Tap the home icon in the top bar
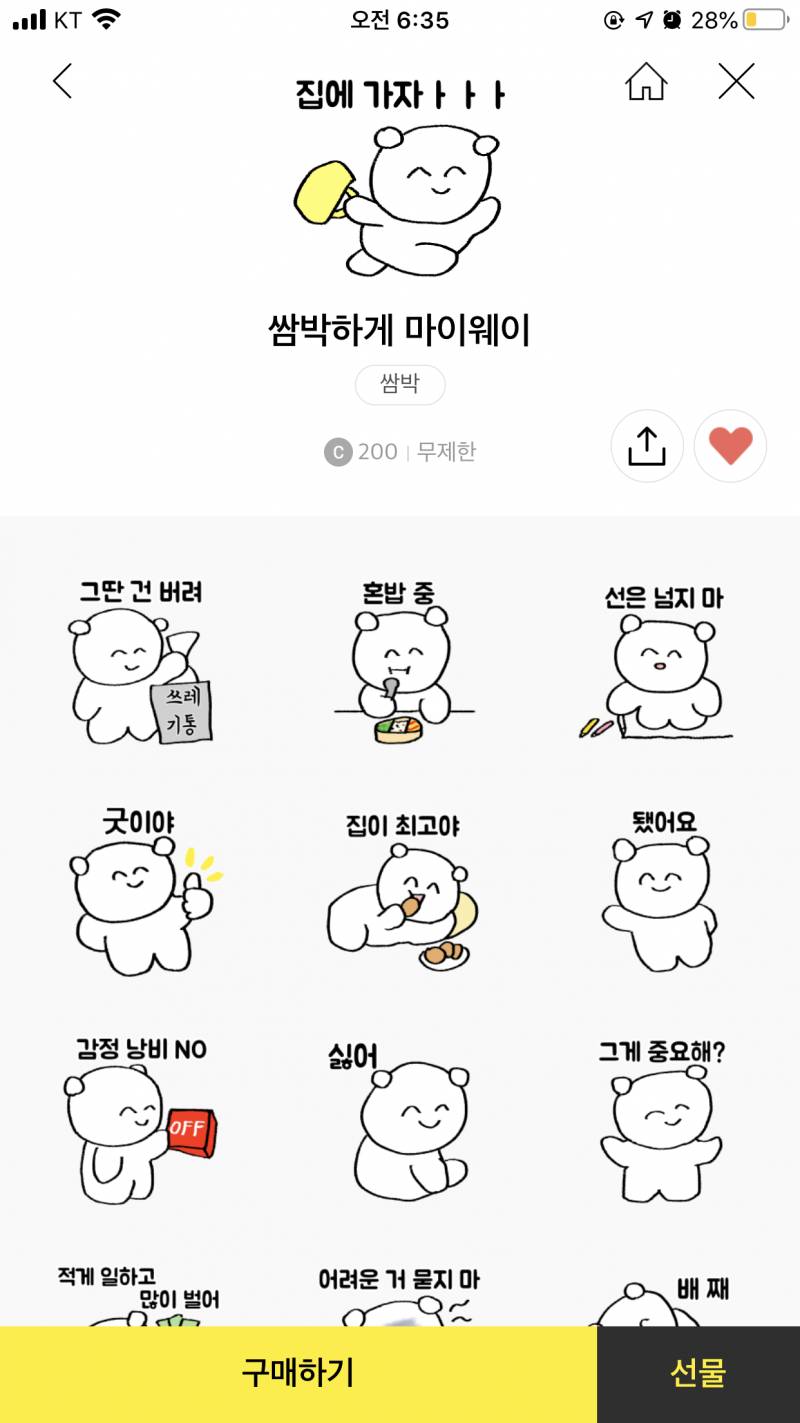This screenshot has width=800, height=1423. tap(645, 82)
